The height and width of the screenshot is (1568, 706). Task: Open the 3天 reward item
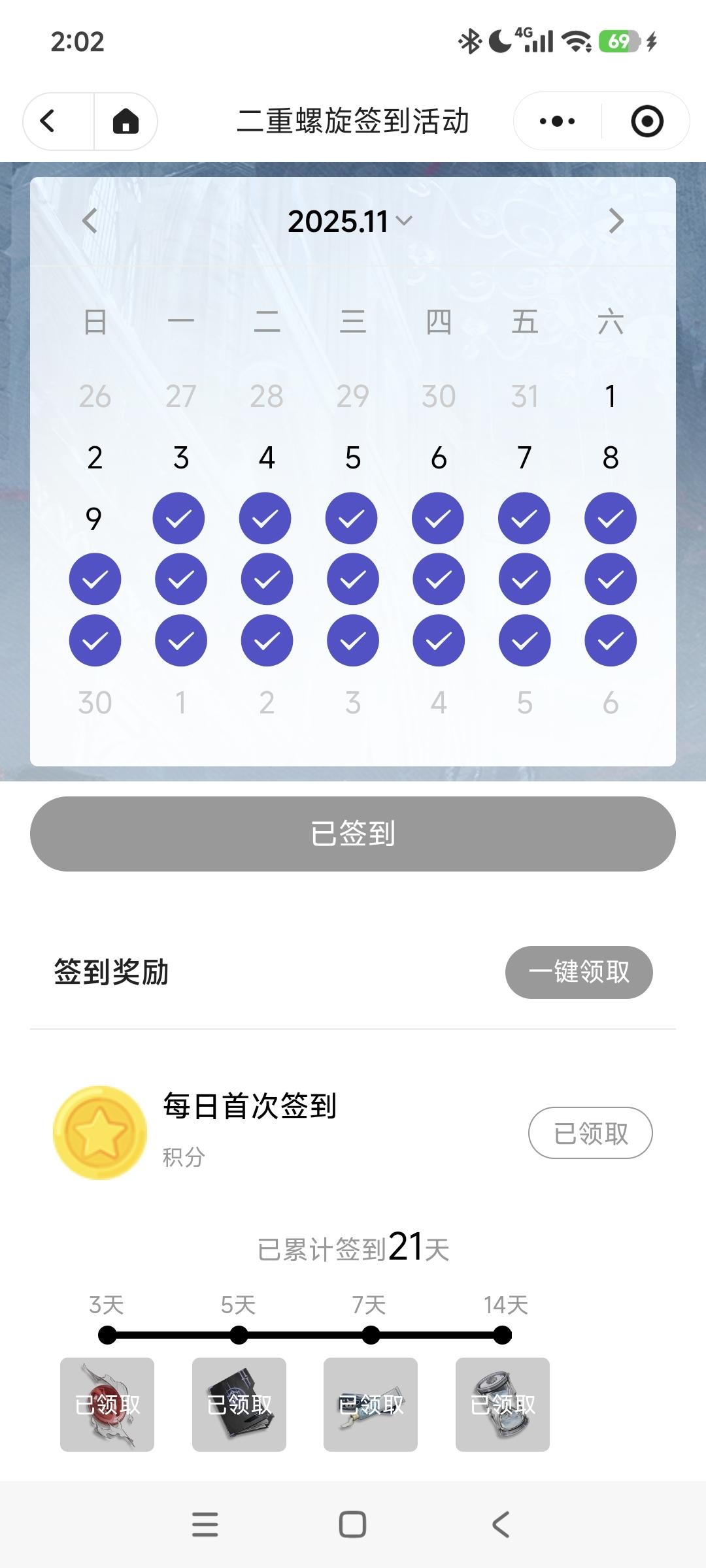coord(107,1405)
